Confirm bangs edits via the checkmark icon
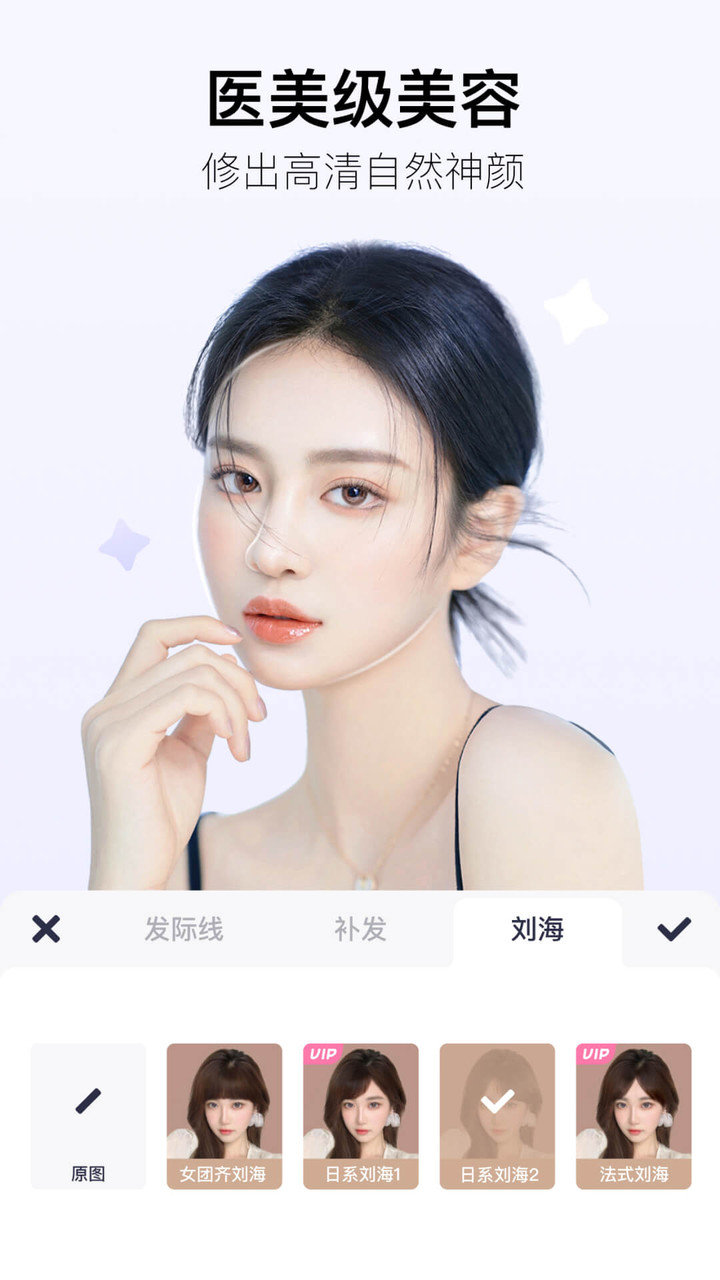Viewport: 720px width, 1280px height. click(x=672, y=930)
